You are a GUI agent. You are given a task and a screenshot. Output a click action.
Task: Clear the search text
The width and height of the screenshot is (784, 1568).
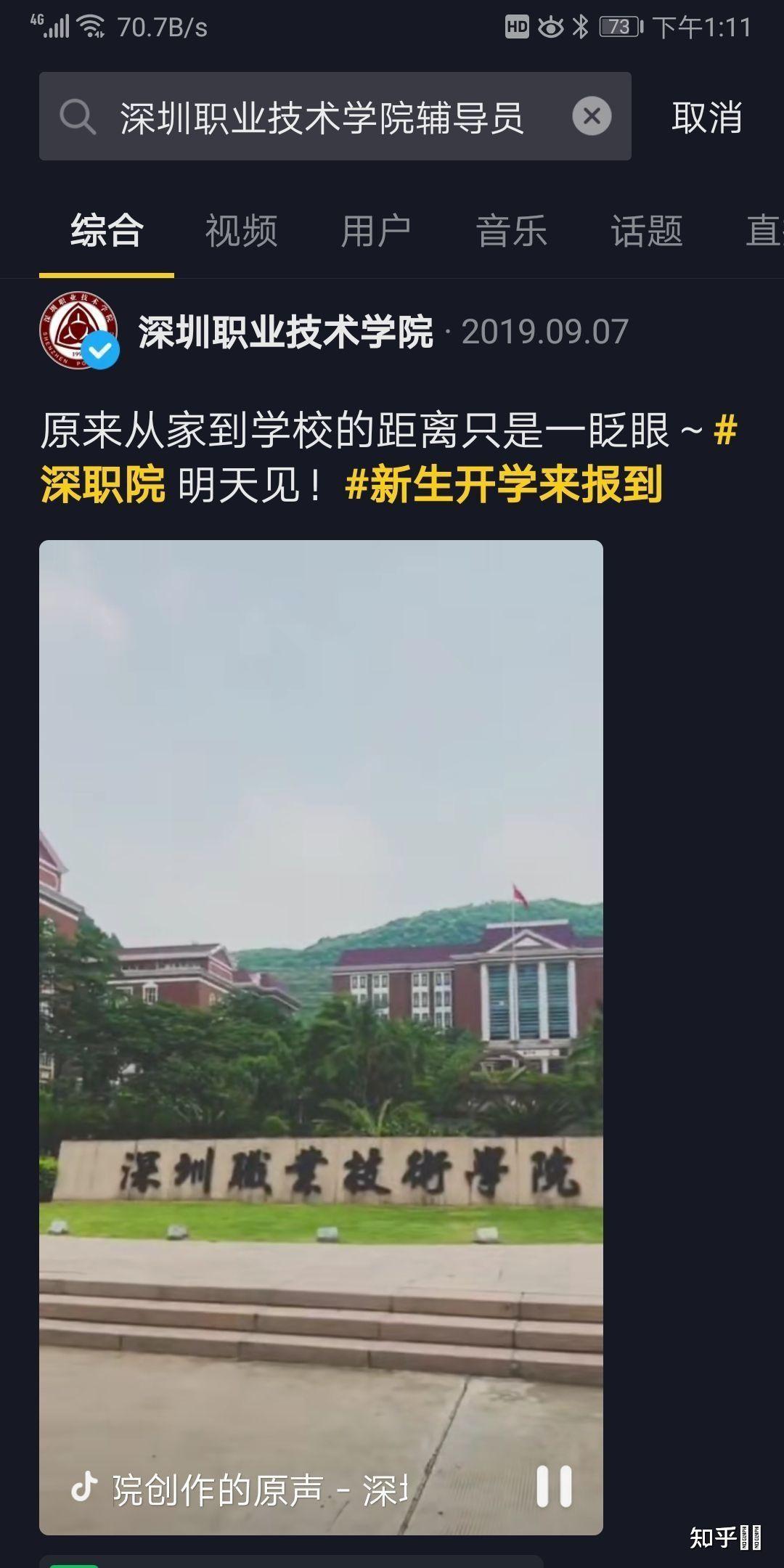click(x=592, y=116)
